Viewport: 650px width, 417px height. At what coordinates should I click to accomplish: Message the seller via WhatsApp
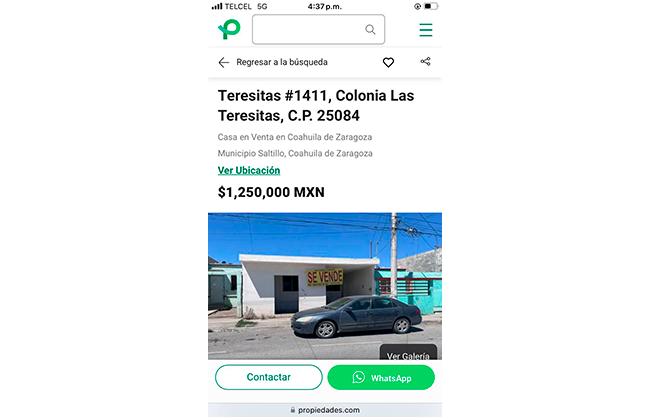pyautogui.click(x=381, y=377)
